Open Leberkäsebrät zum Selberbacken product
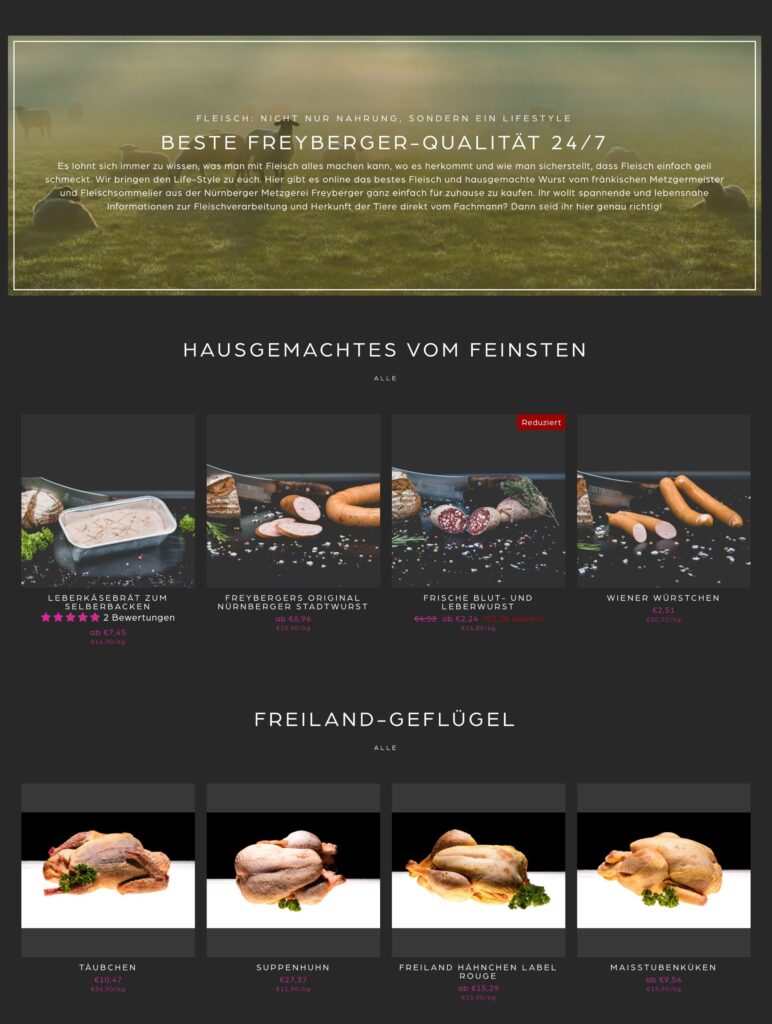This screenshot has height=1024, width=772. [x=108, y=501]
